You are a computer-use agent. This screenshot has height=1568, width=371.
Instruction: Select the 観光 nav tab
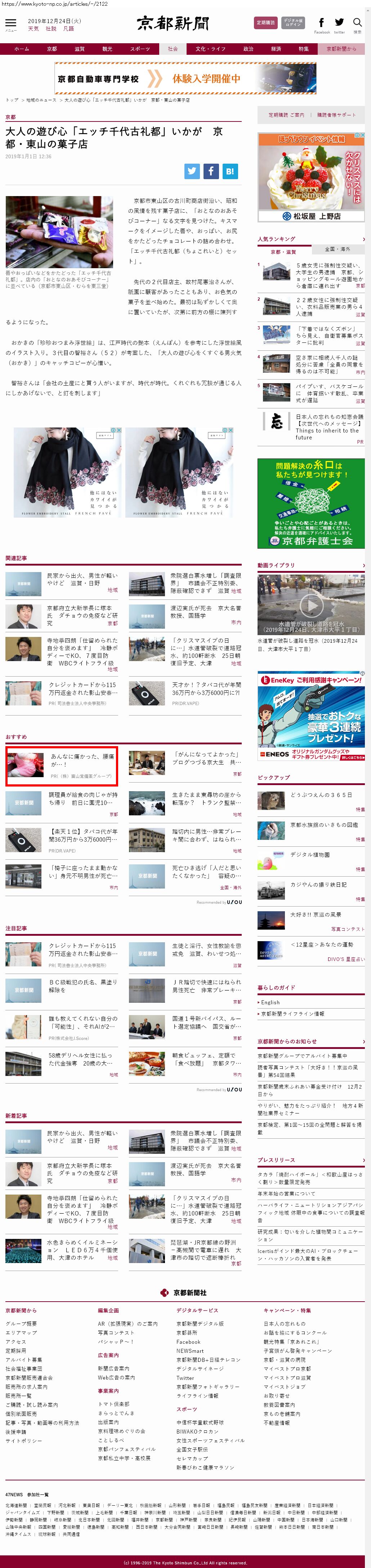tap(107, 49)
